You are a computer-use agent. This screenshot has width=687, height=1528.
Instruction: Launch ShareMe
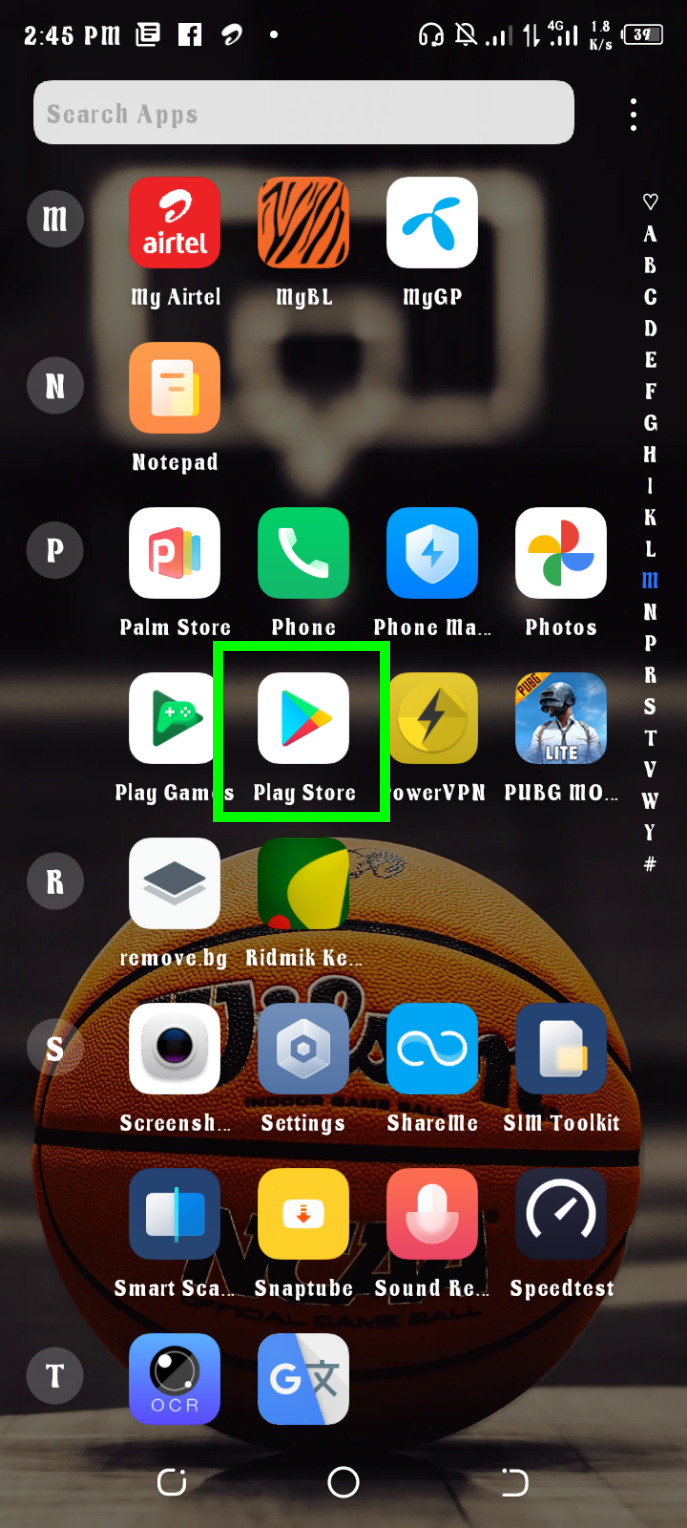tap(432, 1048)
